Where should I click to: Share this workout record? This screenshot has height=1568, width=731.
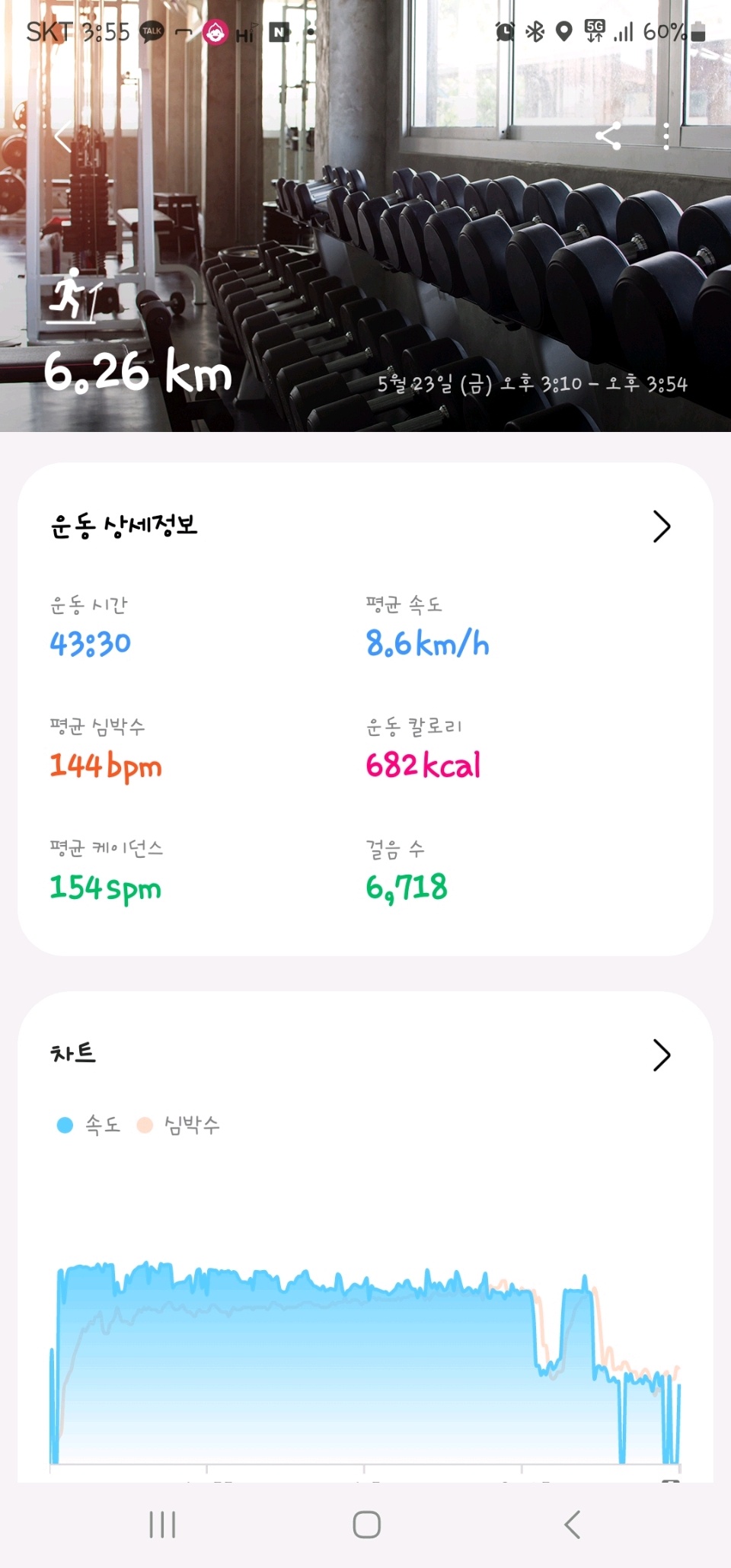click(608, 136)
